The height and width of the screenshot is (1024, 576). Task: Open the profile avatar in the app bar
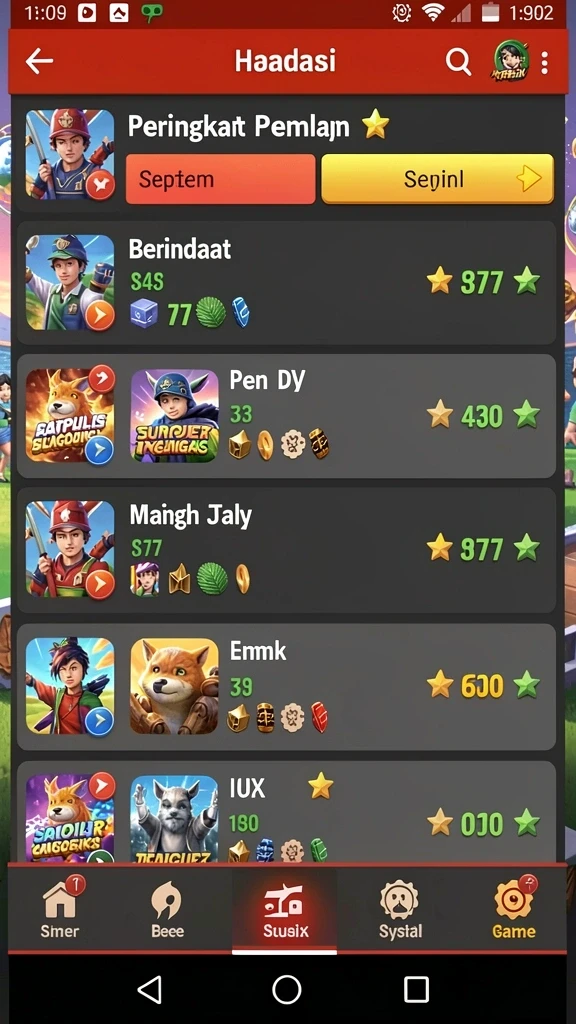pyautogui.click(x=510, y=61)
